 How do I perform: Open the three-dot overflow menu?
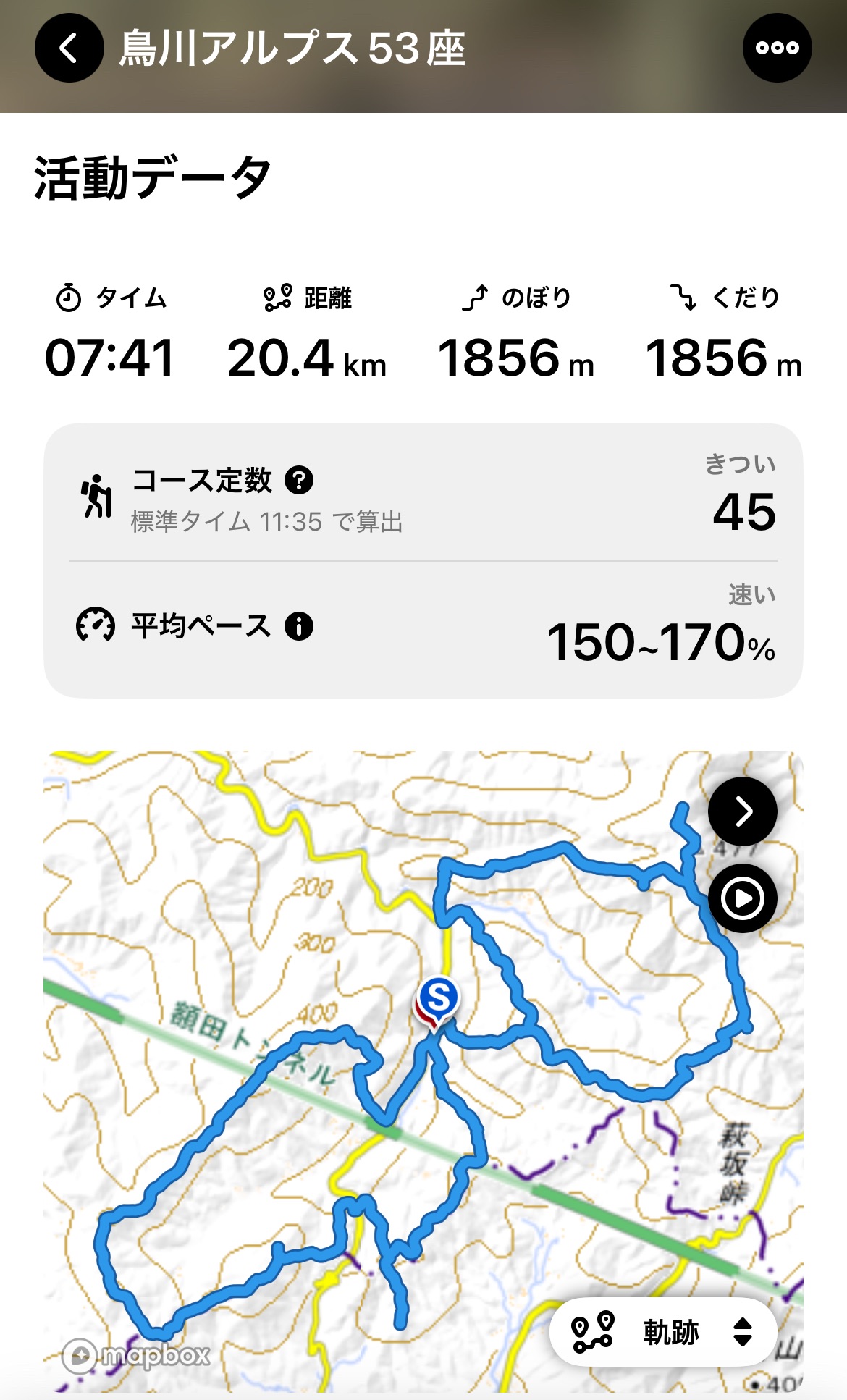[777, 49]
